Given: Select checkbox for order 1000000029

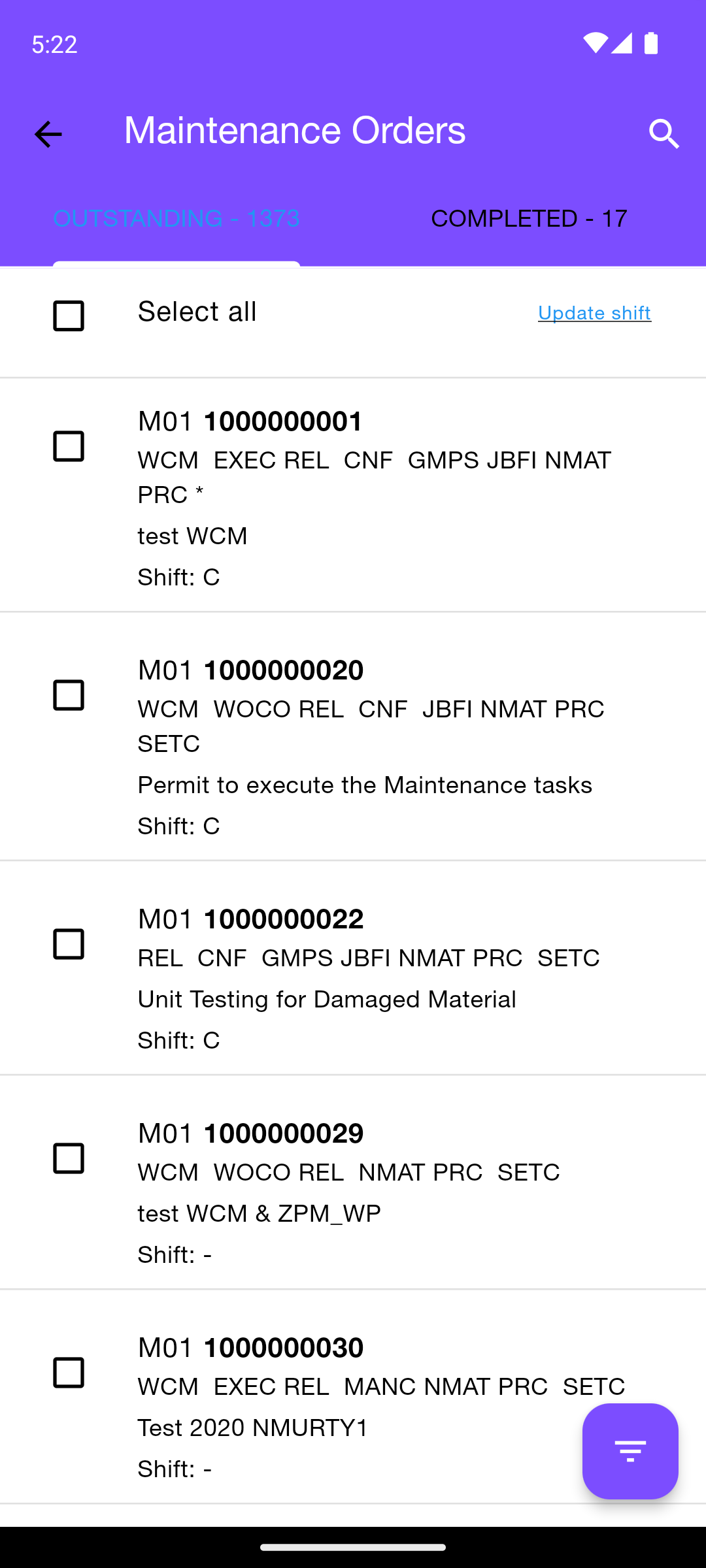Looking at the screenshot, I should [69, 1158].
